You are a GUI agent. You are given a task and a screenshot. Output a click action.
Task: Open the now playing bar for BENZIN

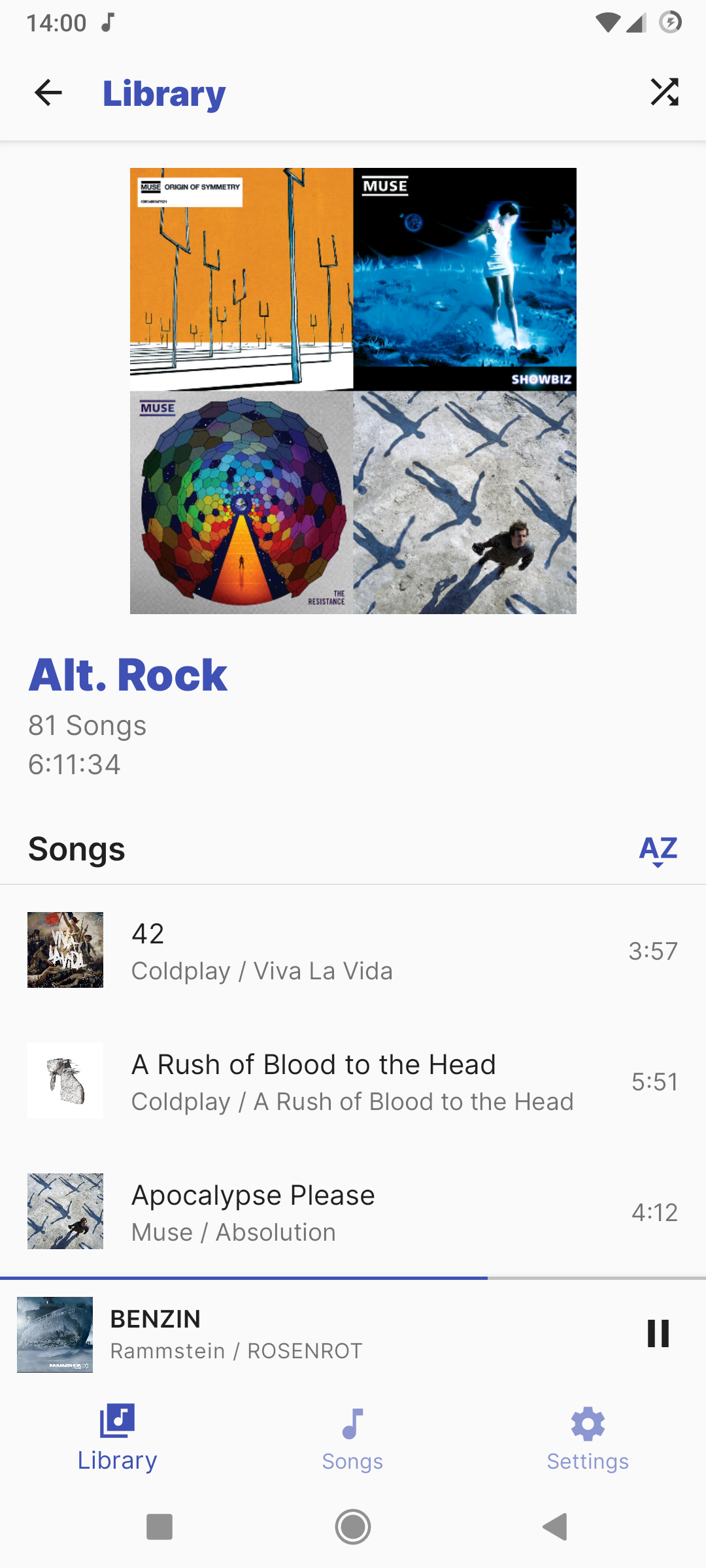(x=327, y=1334)
